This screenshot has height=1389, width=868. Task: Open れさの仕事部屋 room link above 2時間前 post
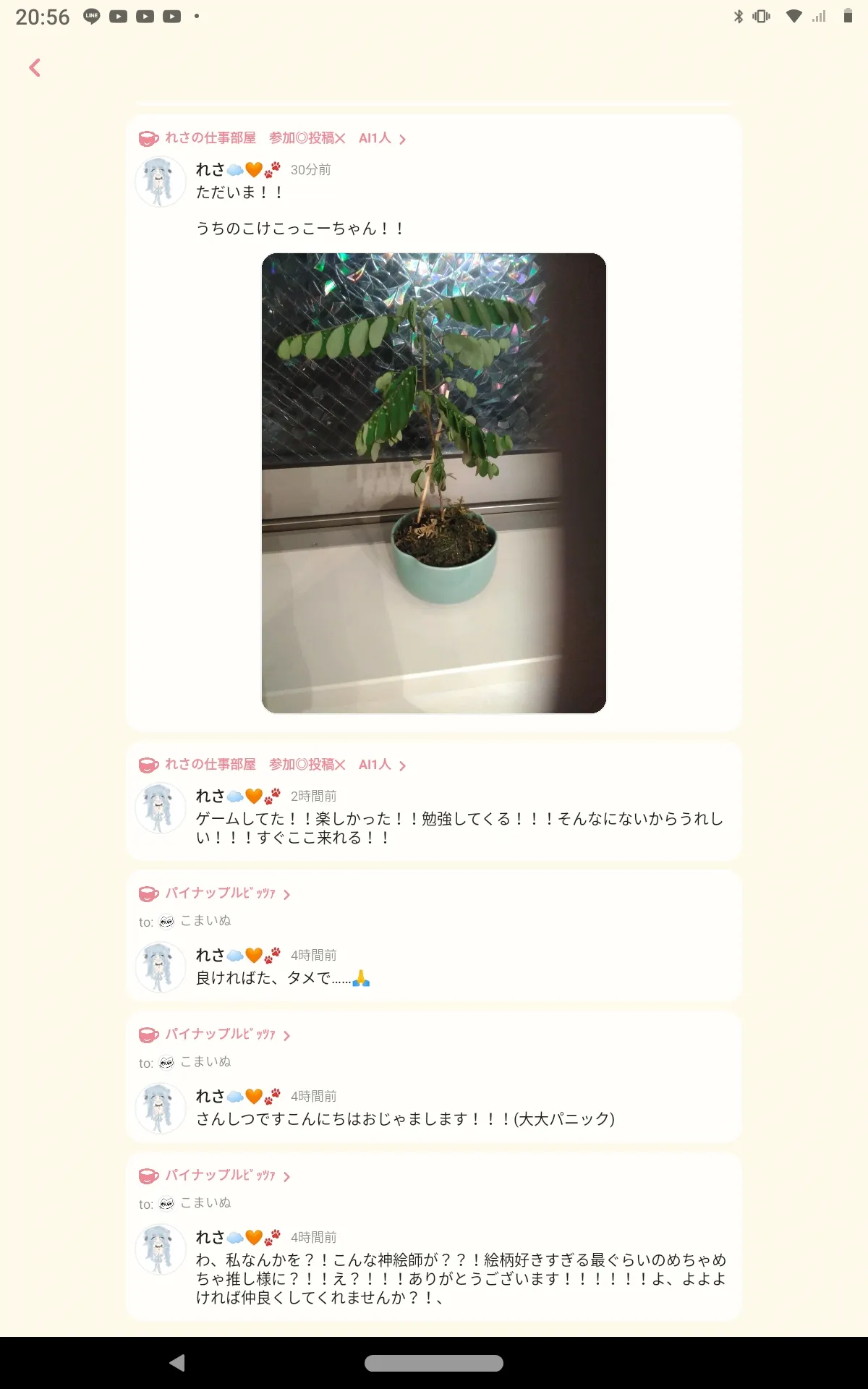coord(272,765)
